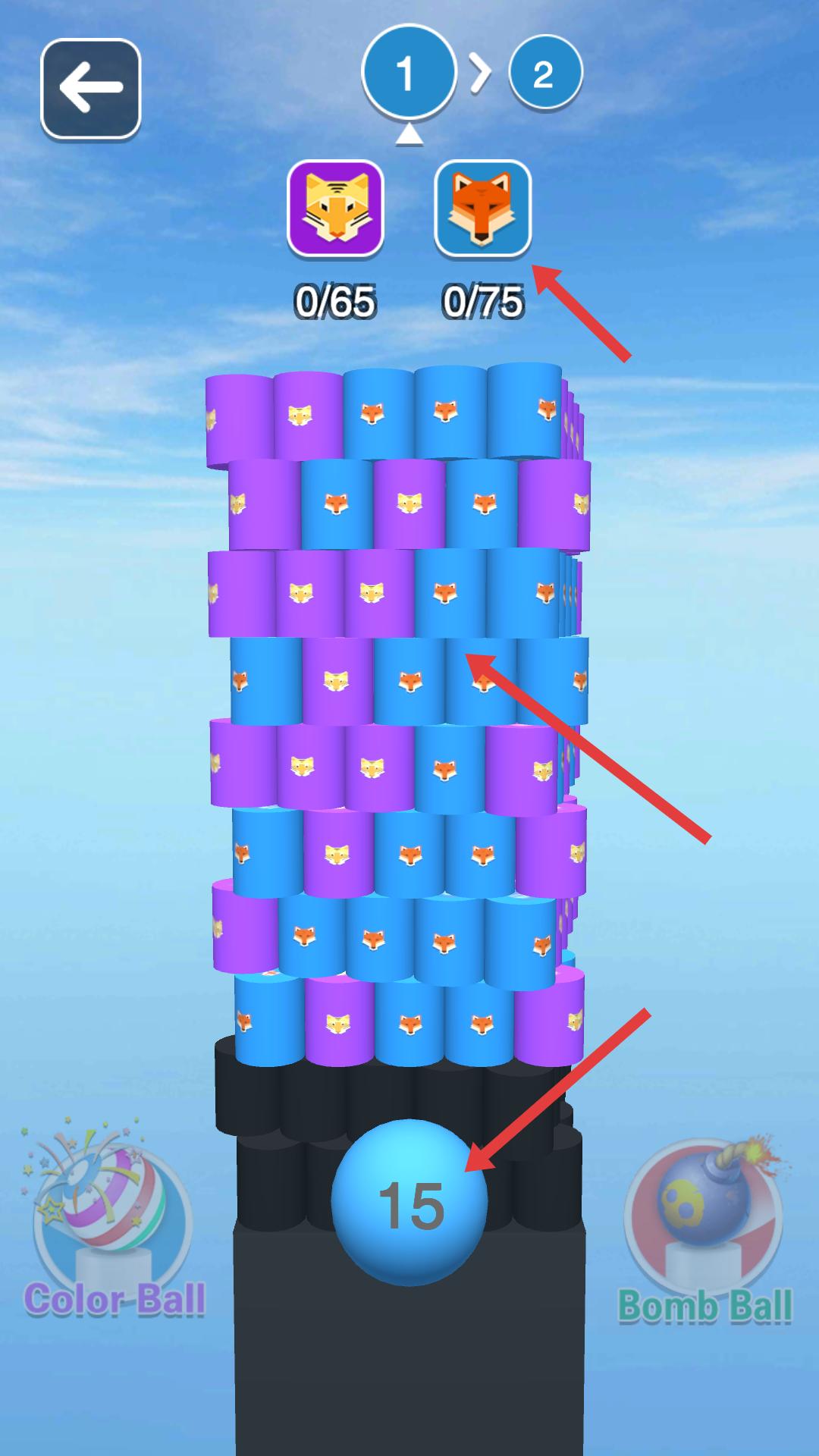The width and height of the screenshot is (819, 1456).
Task: Go back using the arrow button
Action: coord(90,88)
